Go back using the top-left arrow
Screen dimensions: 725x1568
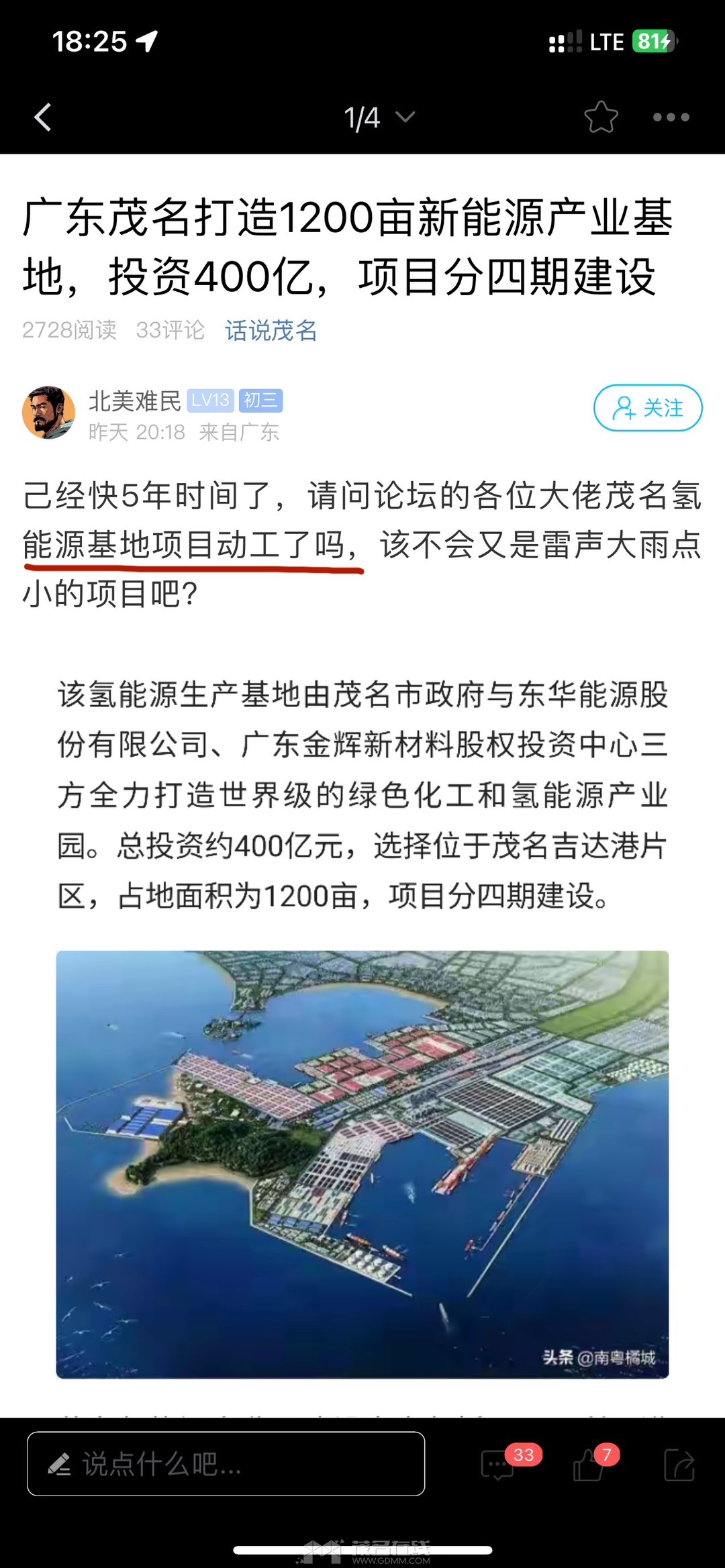(x=43, y=117)
